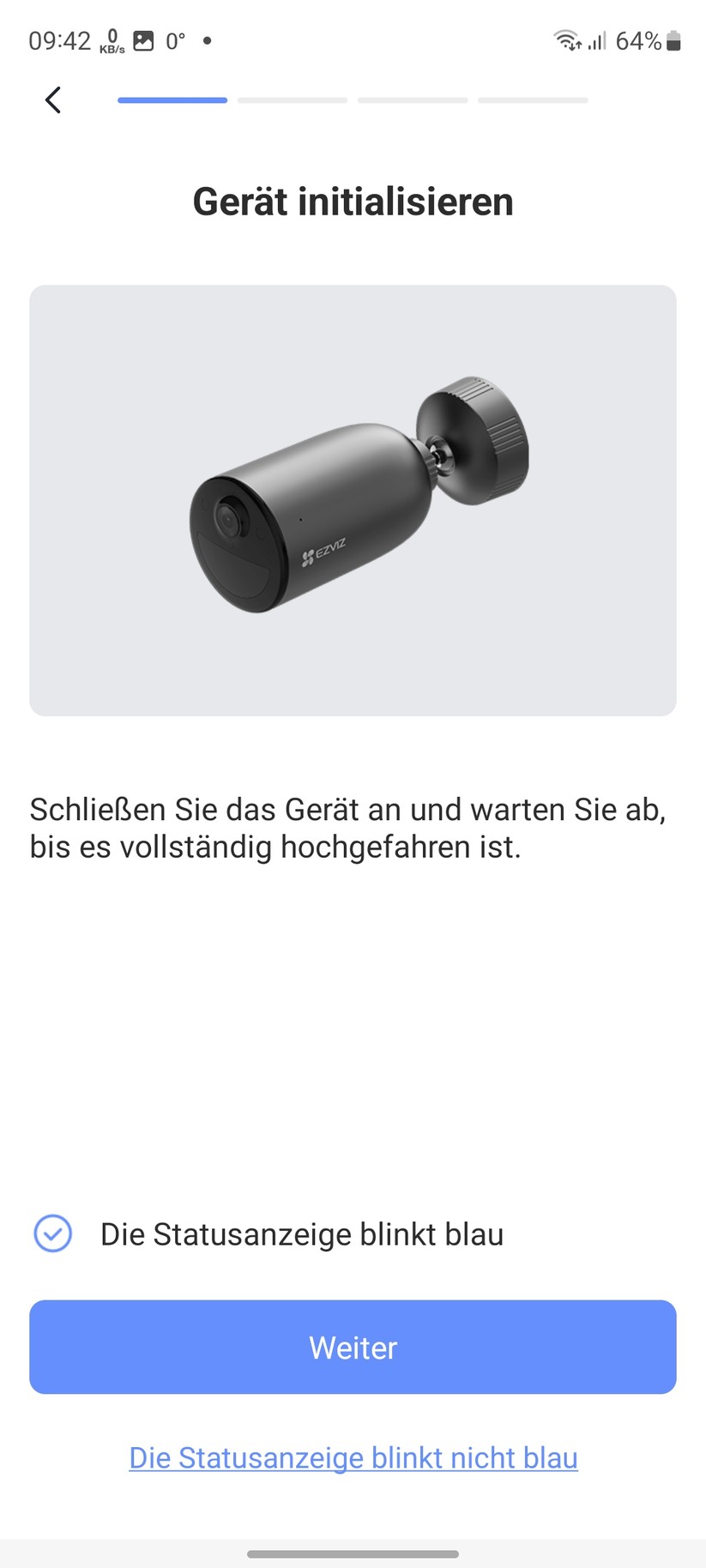Tap the last setup progress segment
The width and height of the screenshot is (706, 1568).
click(x=532, y=100)
